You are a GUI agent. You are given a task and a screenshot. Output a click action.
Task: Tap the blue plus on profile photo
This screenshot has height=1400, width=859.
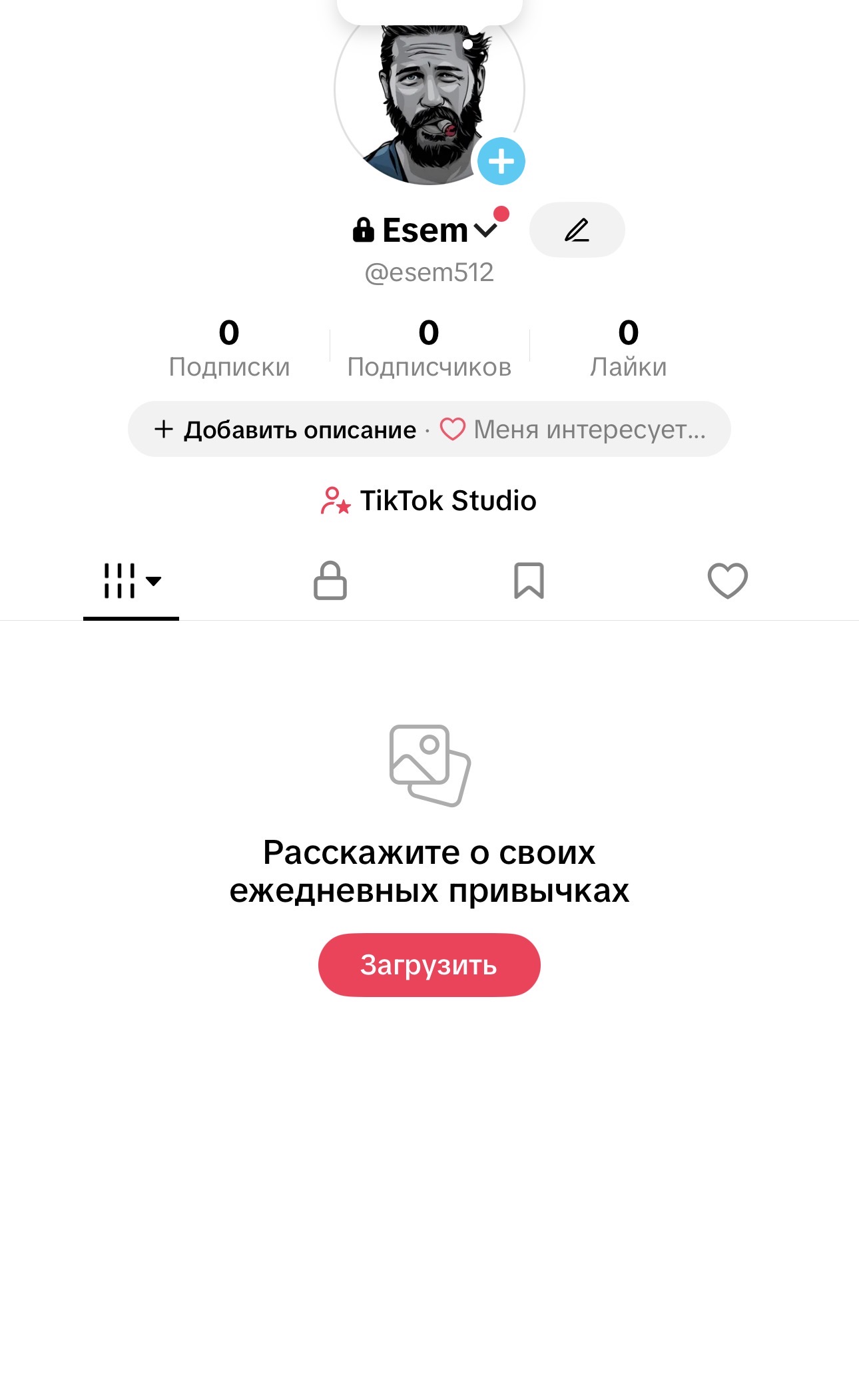pyautogui.click(x=501, y=161)
